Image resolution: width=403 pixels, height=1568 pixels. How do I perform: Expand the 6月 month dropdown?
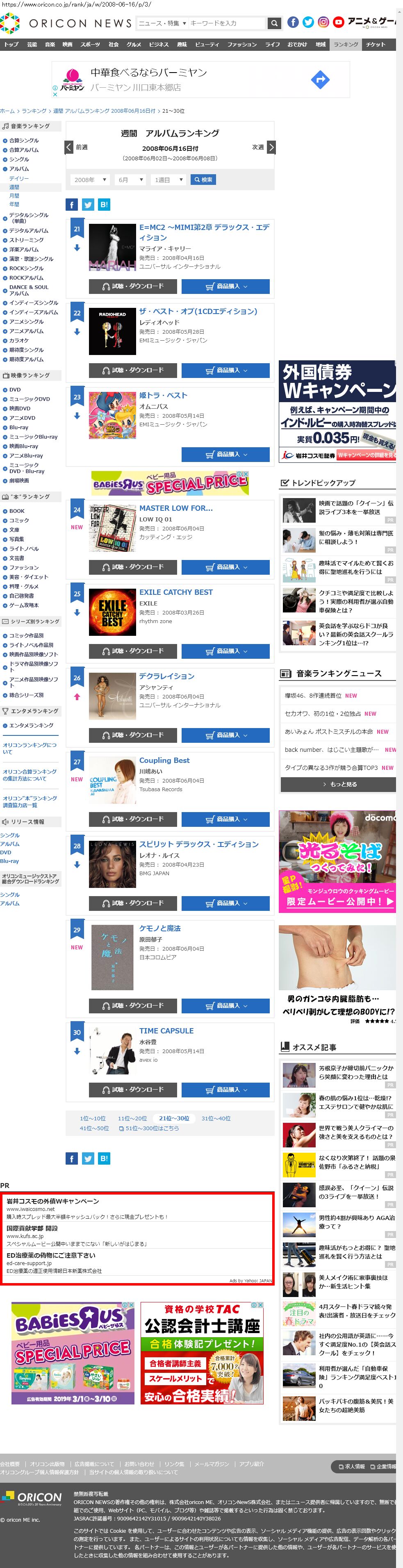[x=130, y=180]
